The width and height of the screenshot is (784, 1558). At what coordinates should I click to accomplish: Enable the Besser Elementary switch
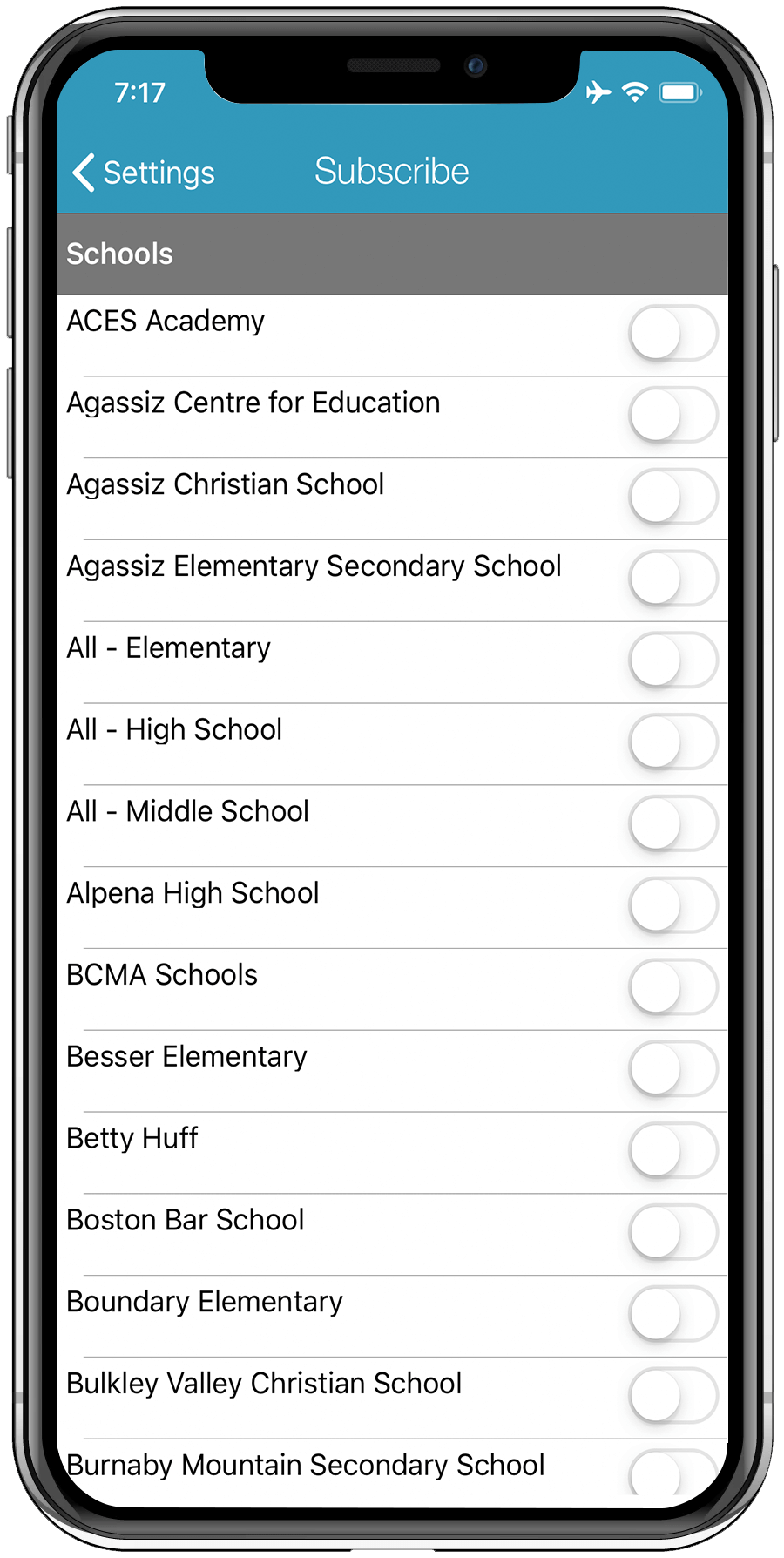point(673,1069)
